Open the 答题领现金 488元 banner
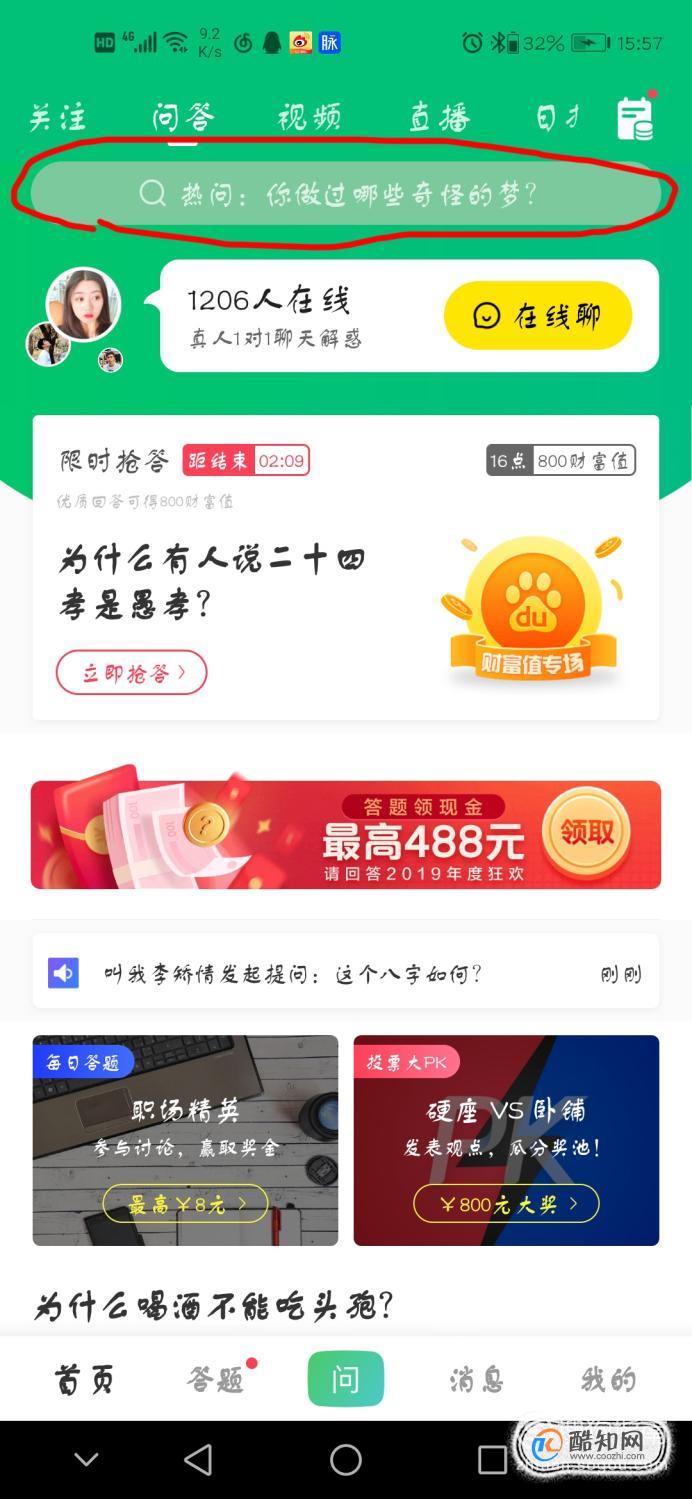692x1499 pixels. coord(300,834)
